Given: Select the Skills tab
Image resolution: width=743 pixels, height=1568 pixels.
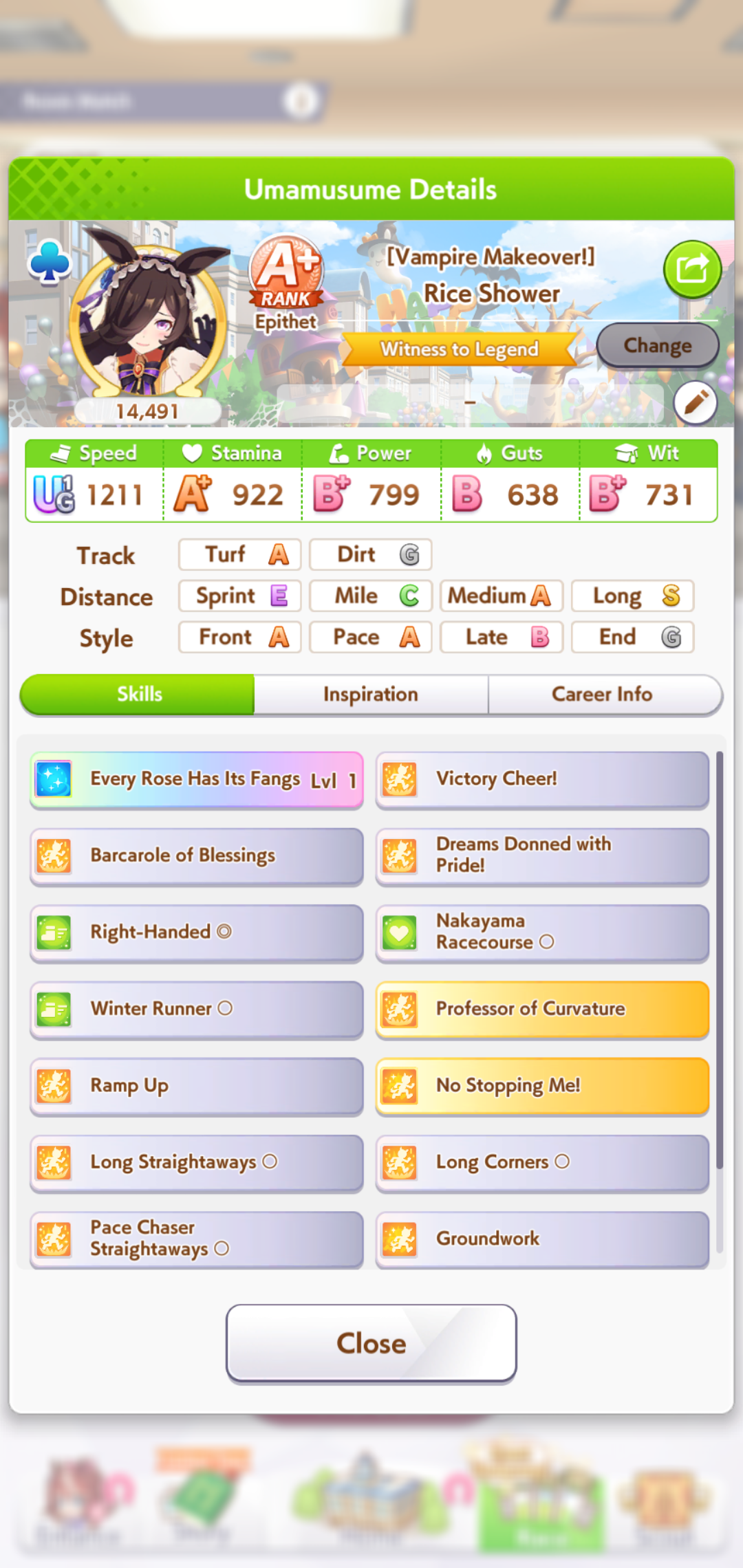Looking at the screenshot, I should (x=138, y=695).
